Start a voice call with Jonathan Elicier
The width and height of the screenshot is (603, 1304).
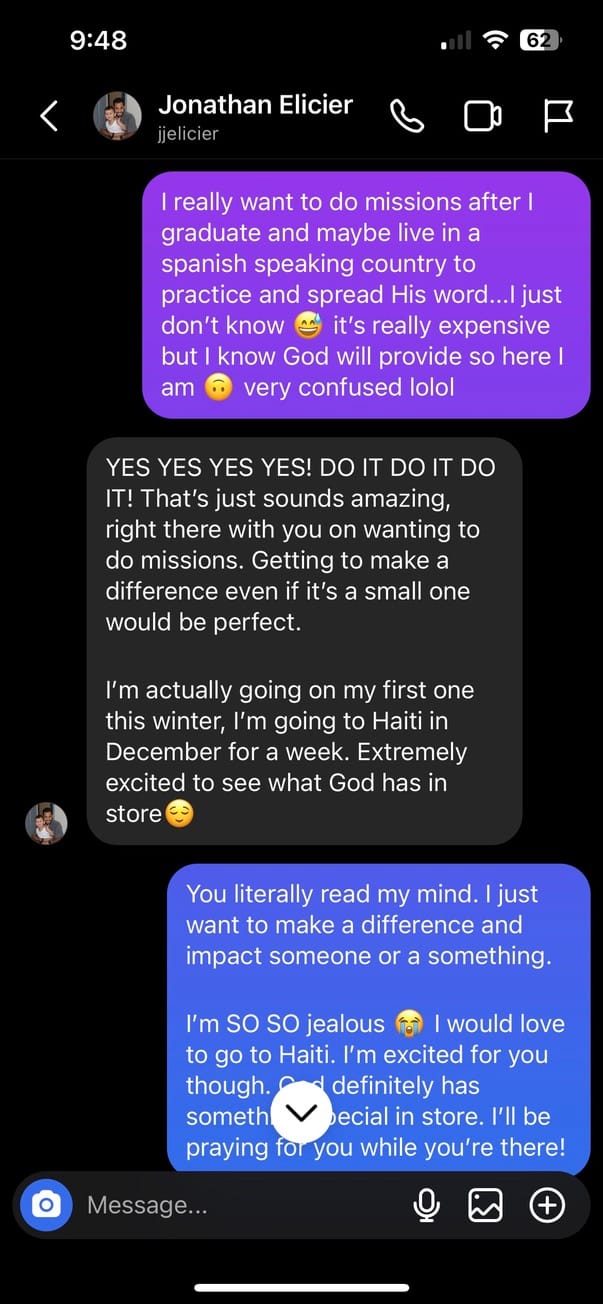pos(407,117)
